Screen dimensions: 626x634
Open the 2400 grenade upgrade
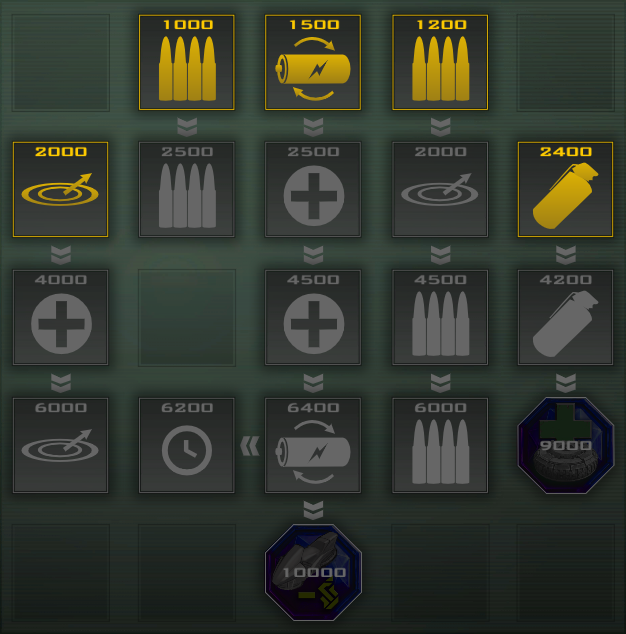565,189
